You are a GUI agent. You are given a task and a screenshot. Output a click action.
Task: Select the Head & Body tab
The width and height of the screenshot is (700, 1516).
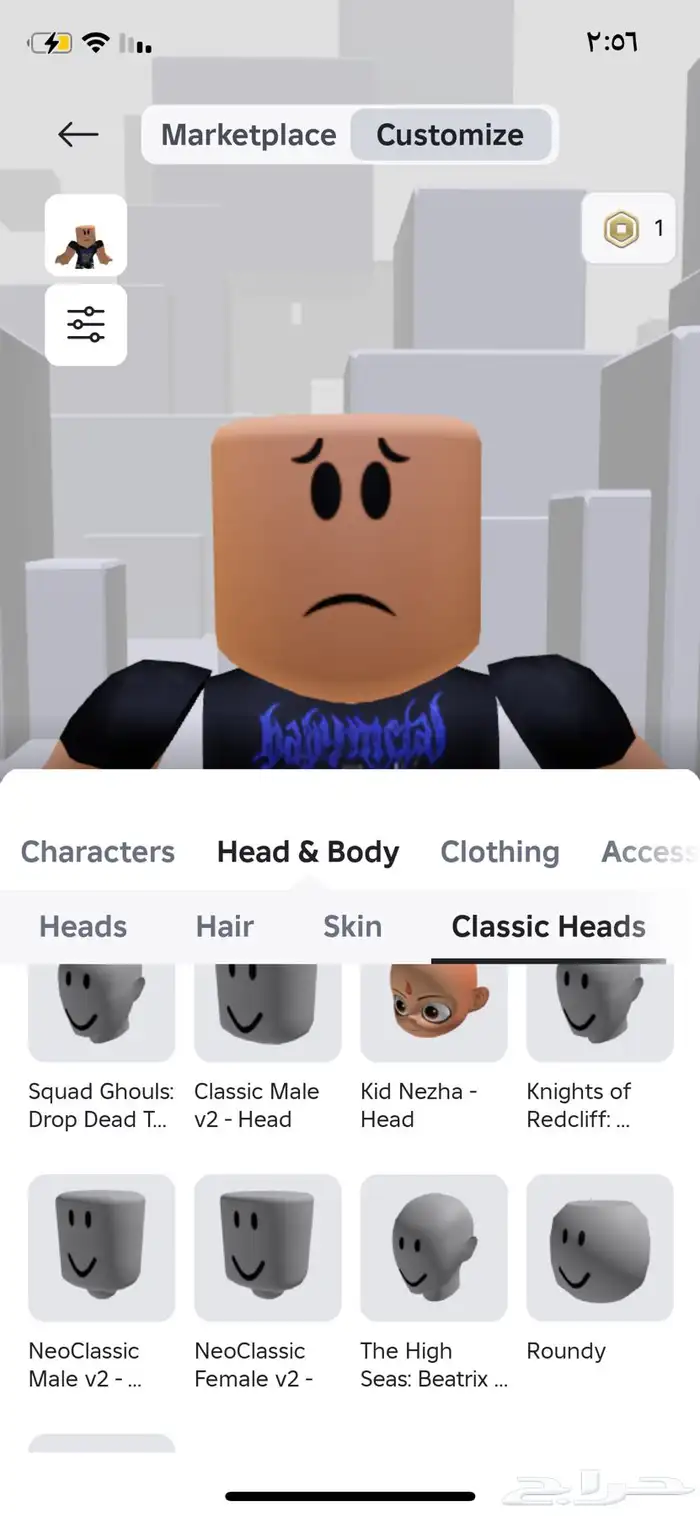[x=308, y=852]
